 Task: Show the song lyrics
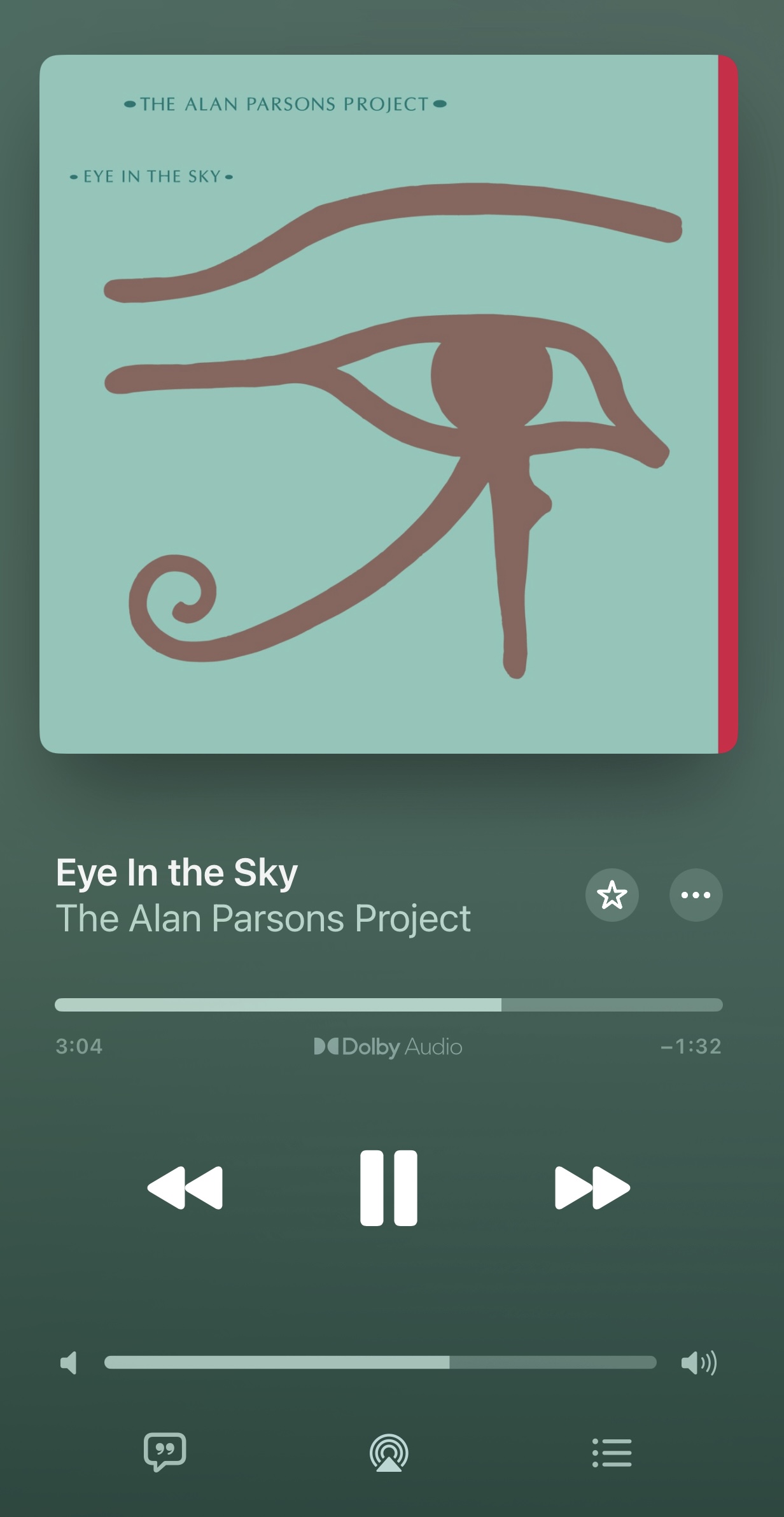pyautogui.click(x=165, y=1452)
